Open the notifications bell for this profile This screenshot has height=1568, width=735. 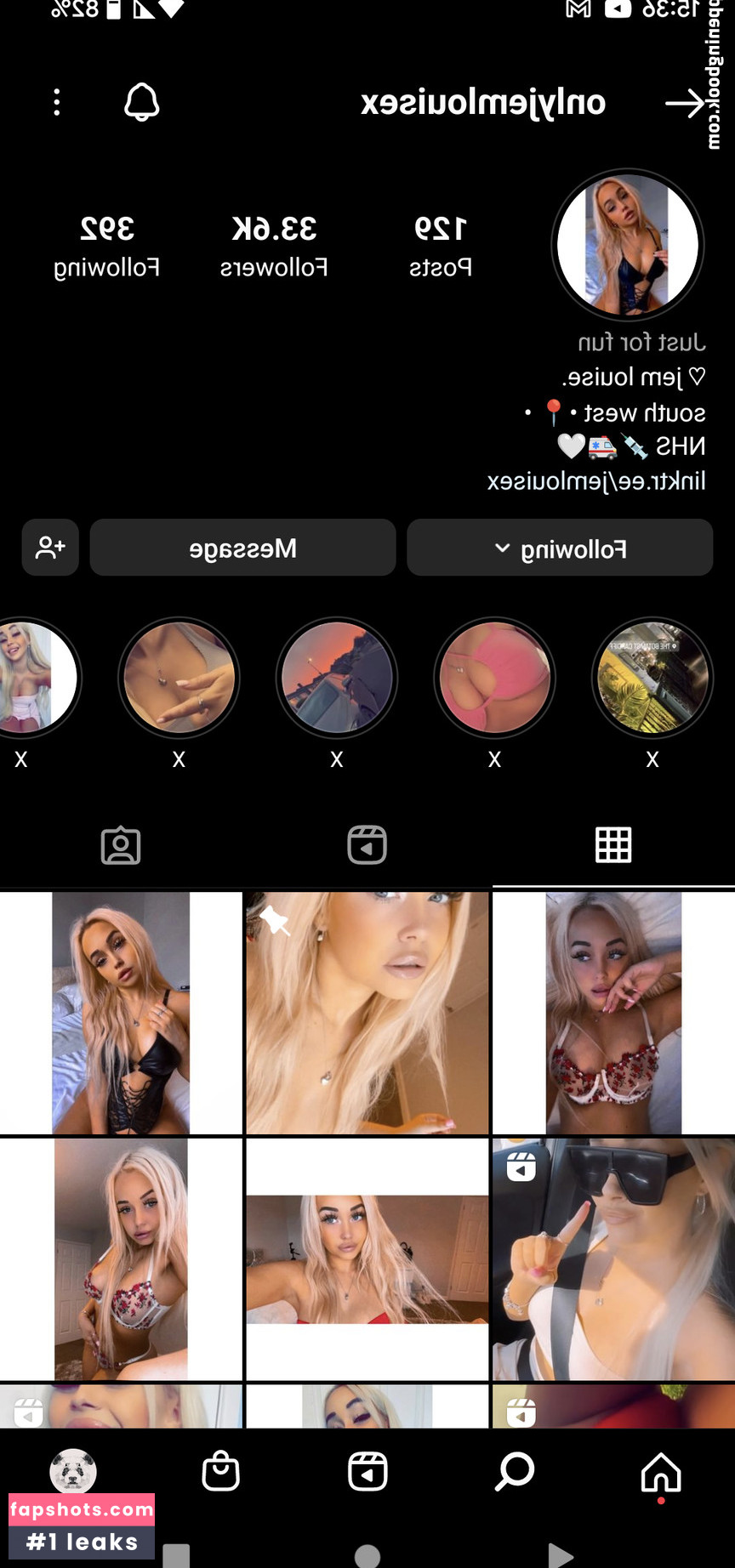tap(141, 103)
